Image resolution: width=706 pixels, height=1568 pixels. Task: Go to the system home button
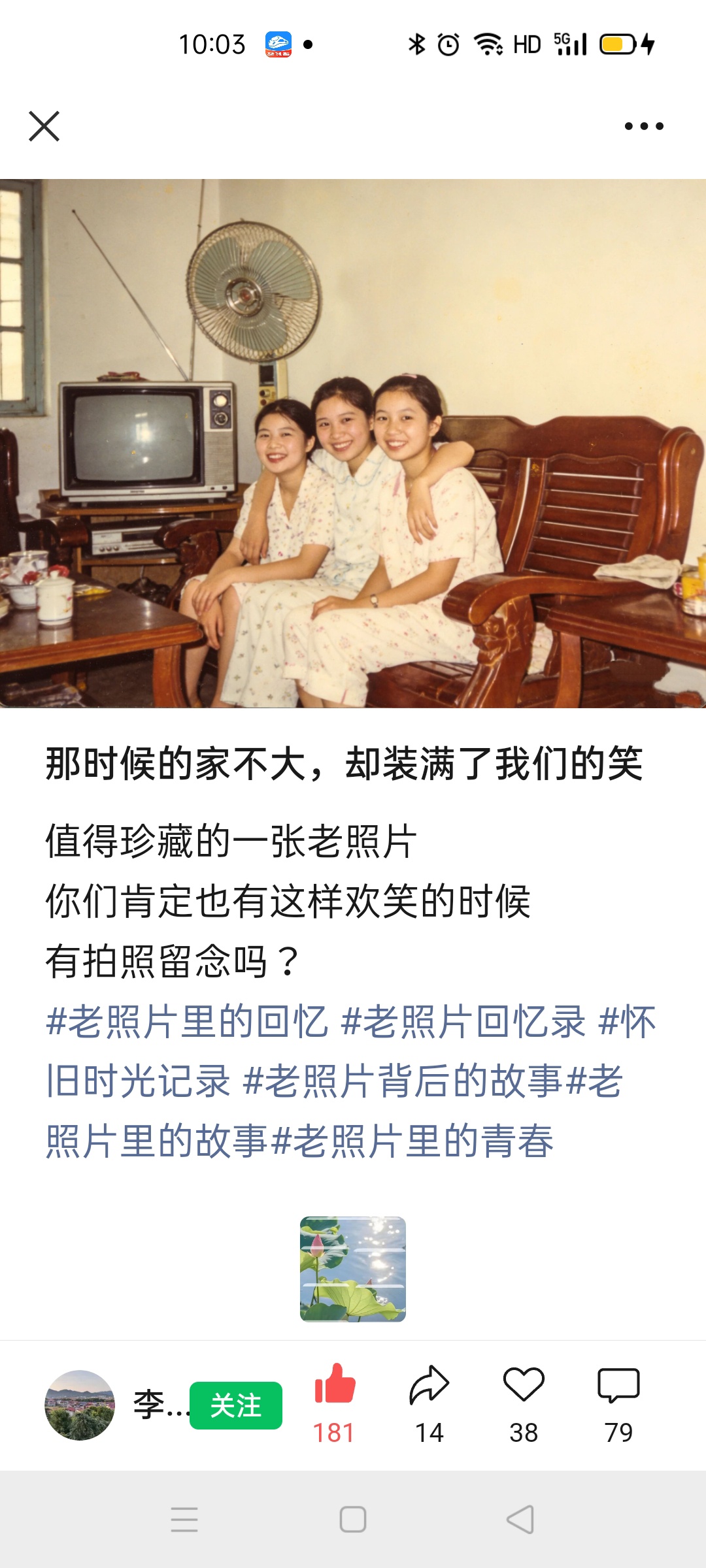pos(353,1519)
